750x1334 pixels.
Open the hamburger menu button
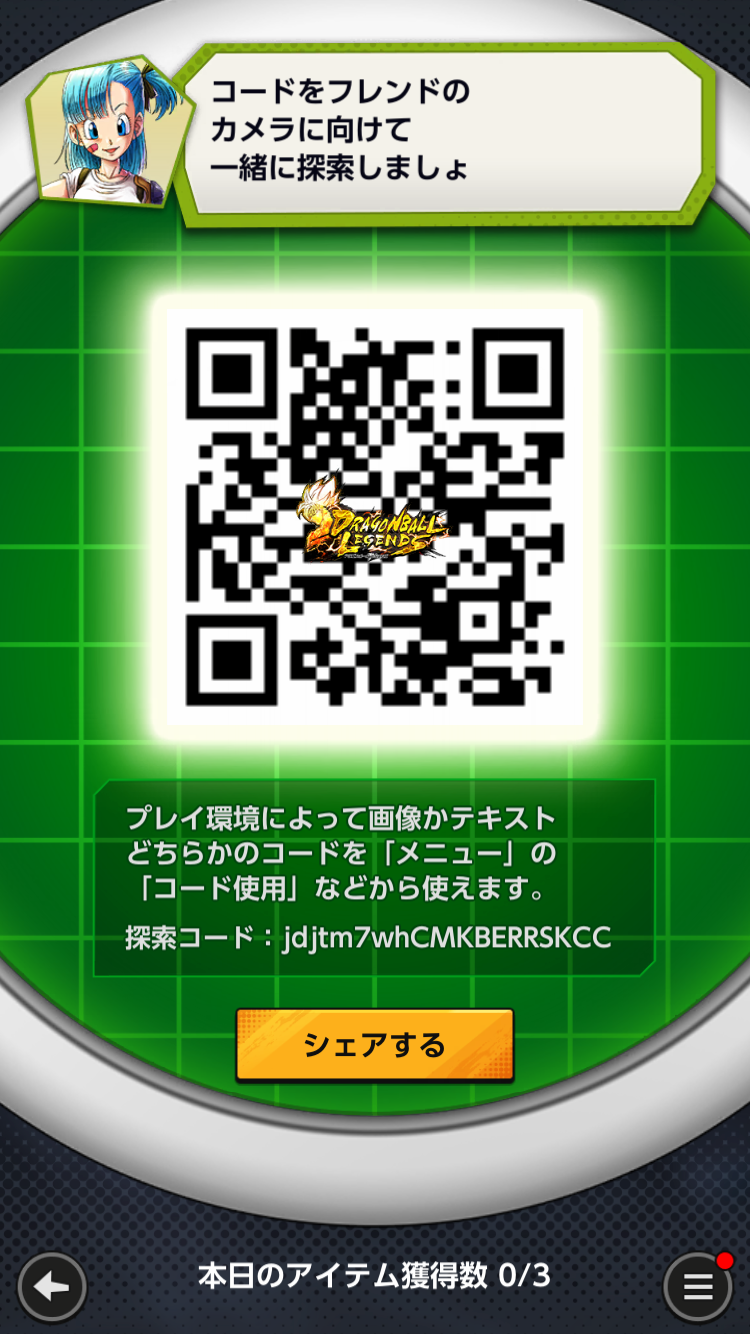point(698,1287)
